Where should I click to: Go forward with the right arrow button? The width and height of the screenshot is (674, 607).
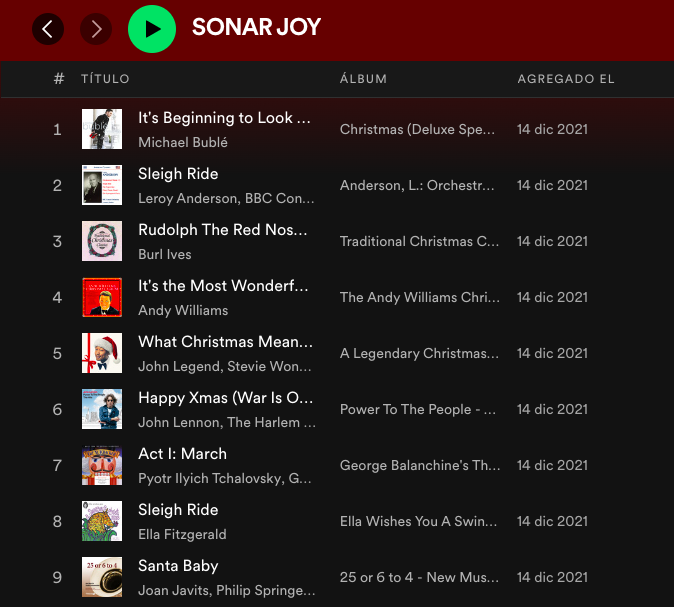click(96, 29)
